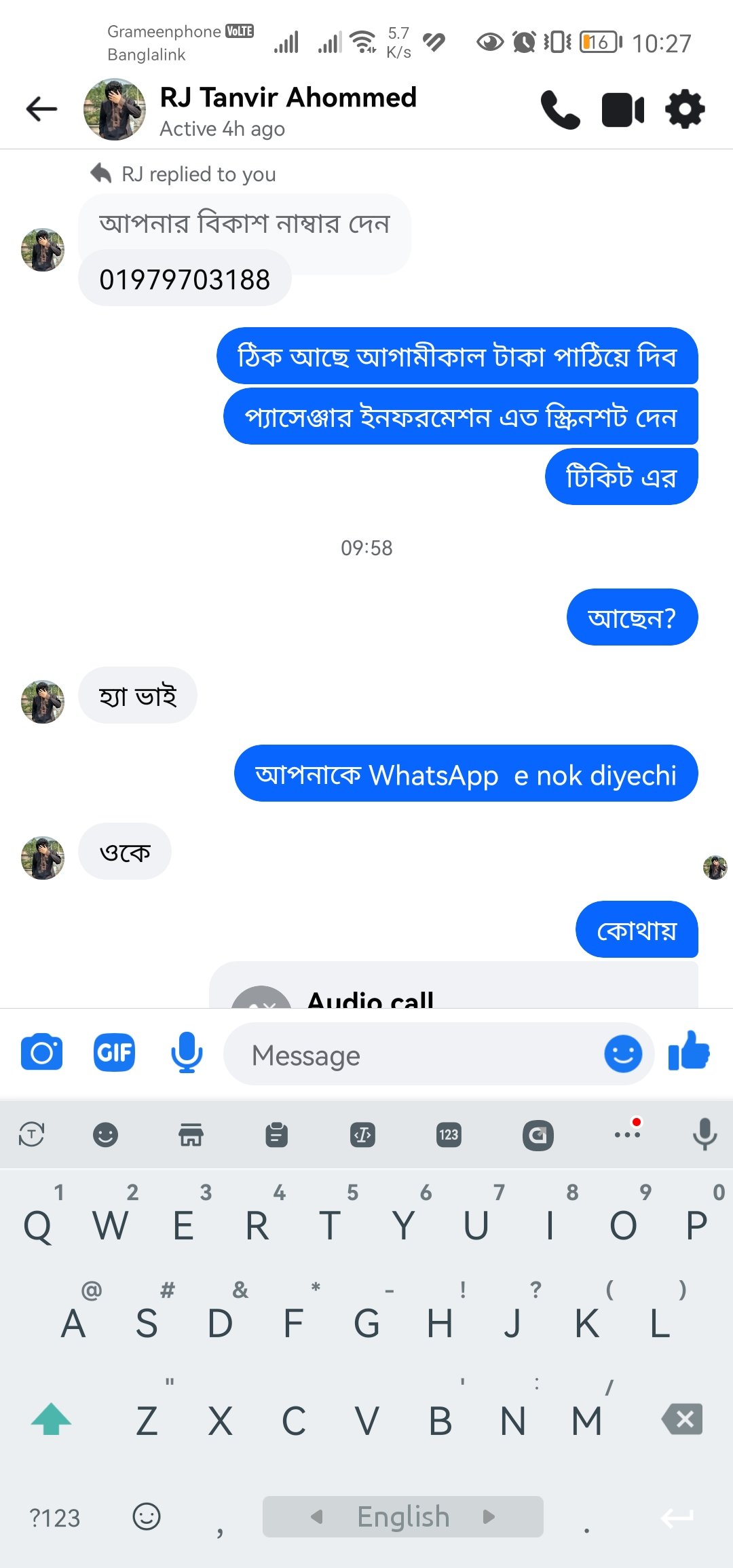
Task: Open the emoji picker in the message box
Action: click(x=622, y=1054)
